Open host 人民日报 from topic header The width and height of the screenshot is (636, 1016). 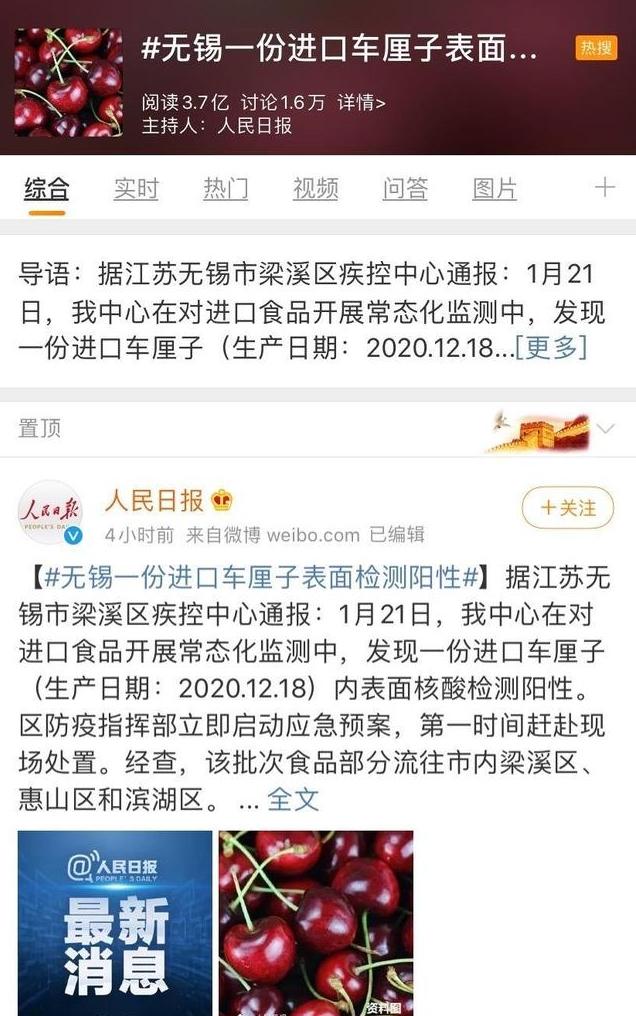pos(255,125)
